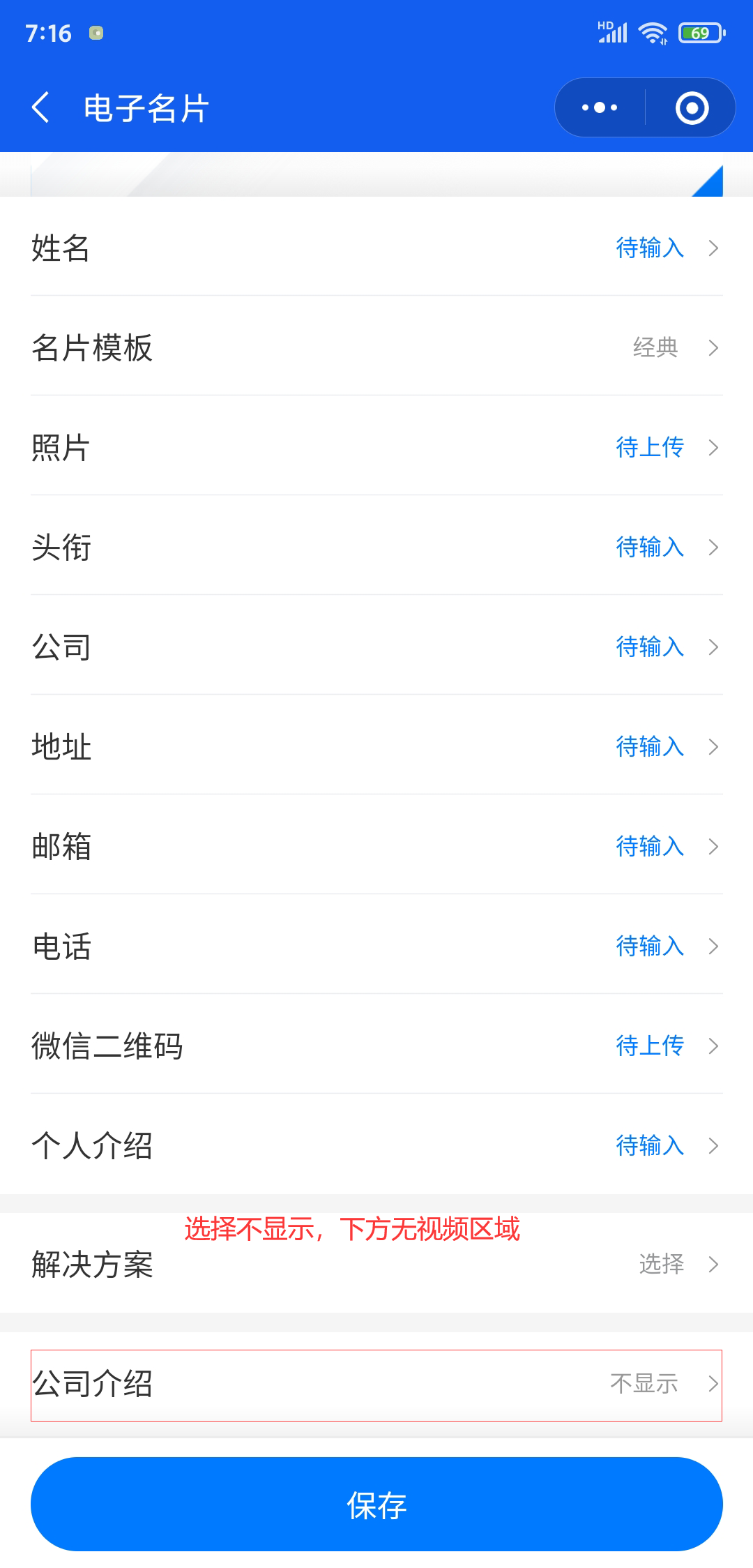
Task: Enter the 公司 name
Action: point(376,646)
